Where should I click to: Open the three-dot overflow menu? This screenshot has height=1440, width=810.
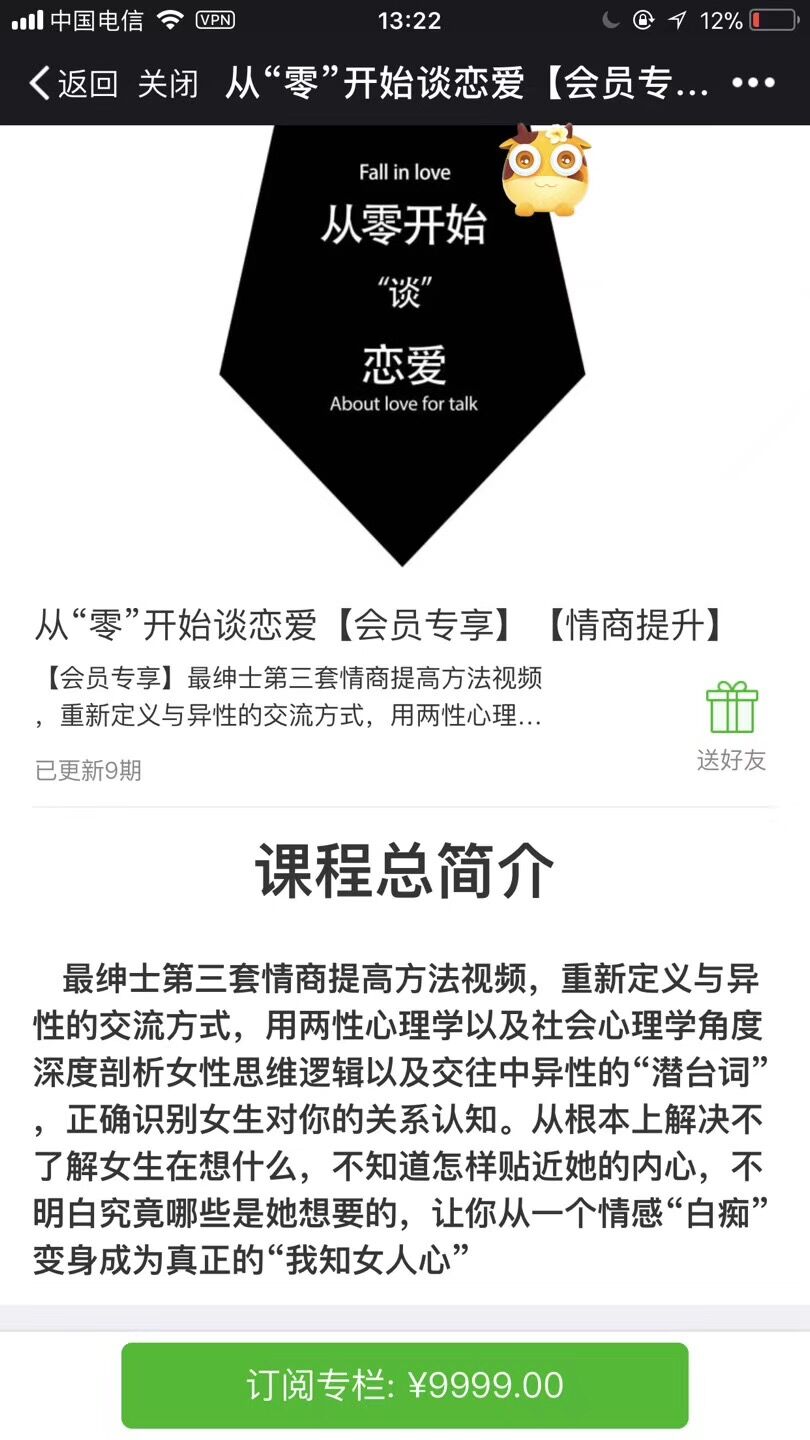[x=753, y=84]
